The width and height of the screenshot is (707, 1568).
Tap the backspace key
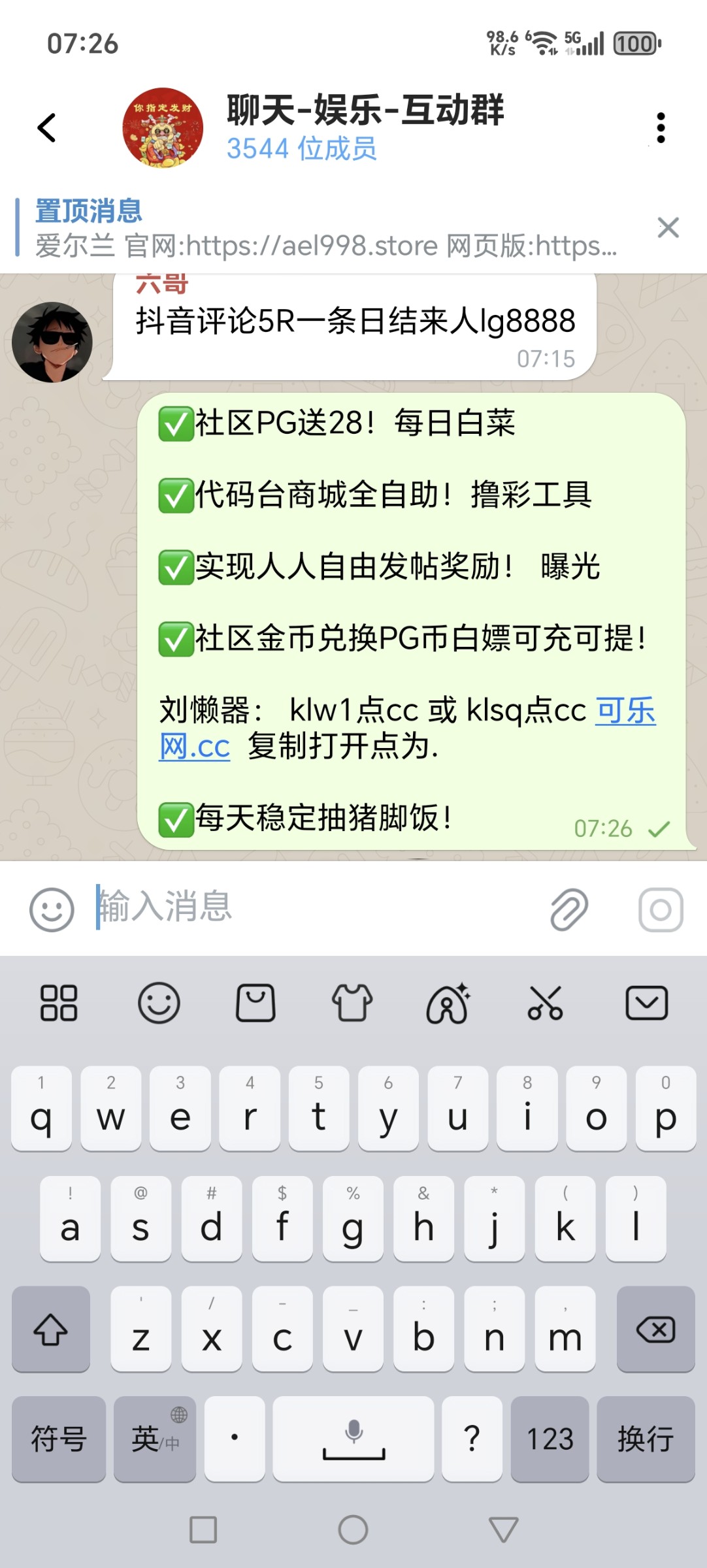click(655, 1330)
